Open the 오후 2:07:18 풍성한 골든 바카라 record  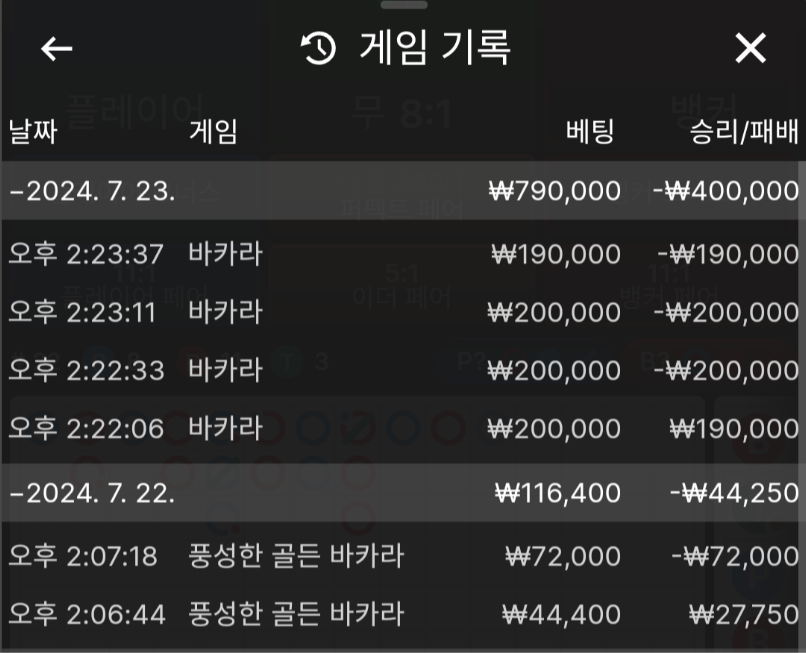(403, 555)
